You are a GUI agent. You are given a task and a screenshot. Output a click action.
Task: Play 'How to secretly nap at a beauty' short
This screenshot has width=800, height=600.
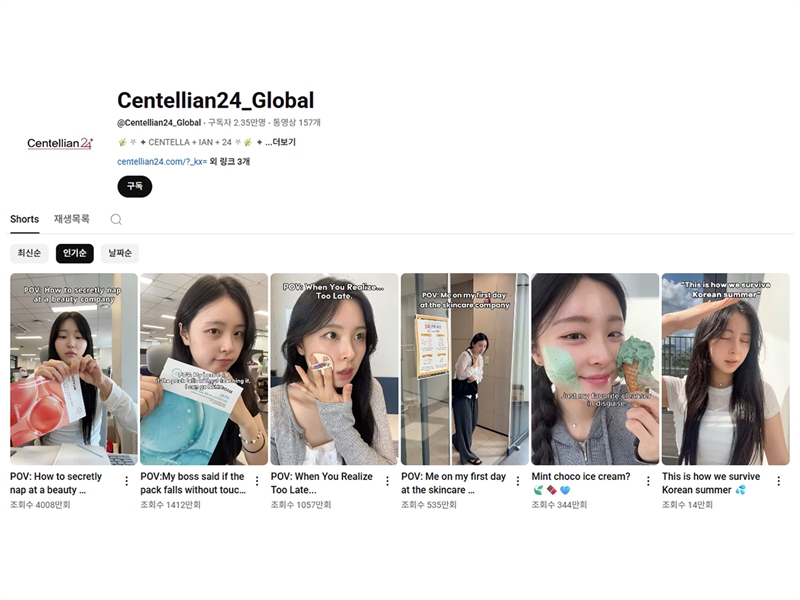[73, 369]
